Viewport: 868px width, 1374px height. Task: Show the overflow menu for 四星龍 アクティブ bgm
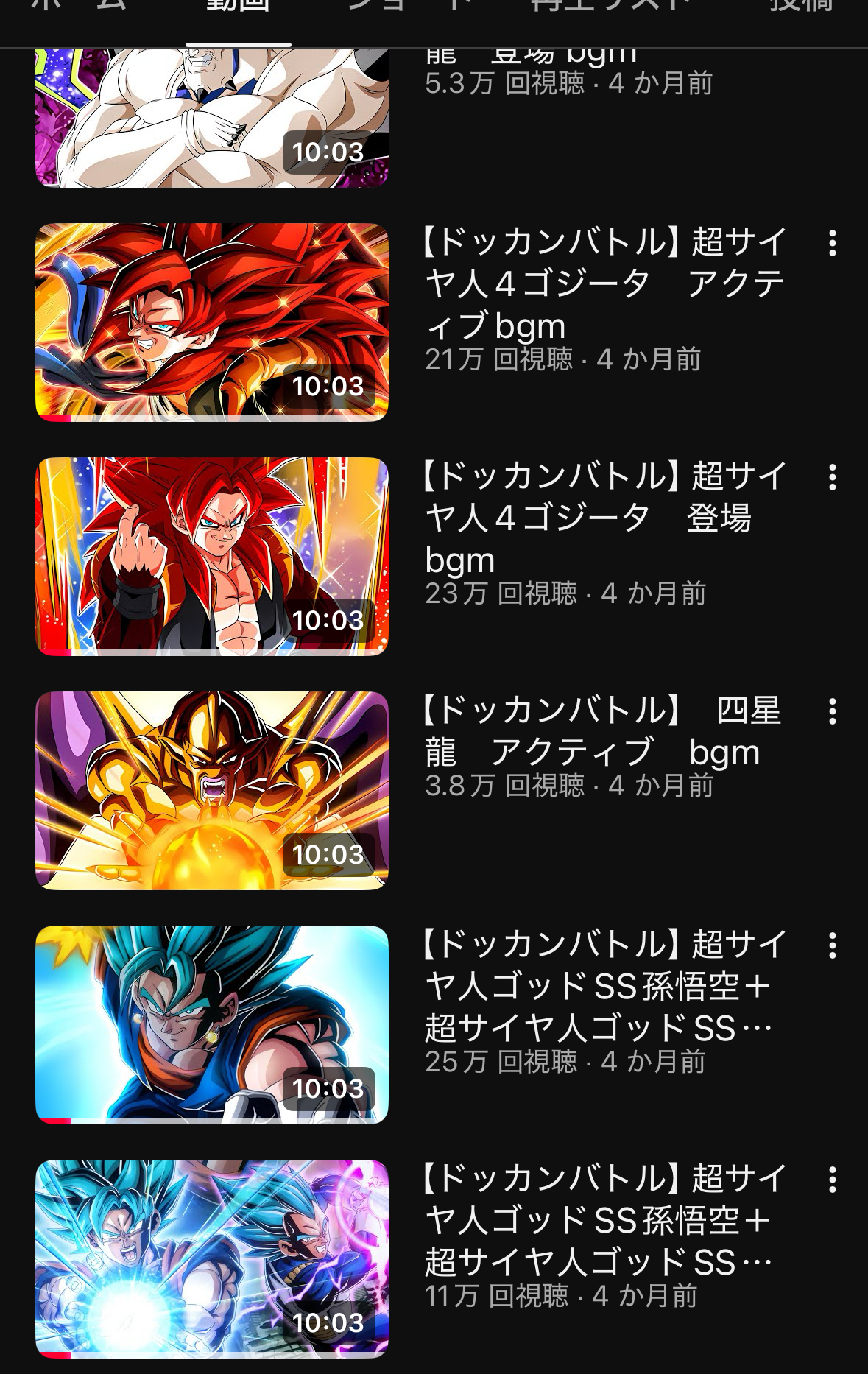[x=833, y=711]
